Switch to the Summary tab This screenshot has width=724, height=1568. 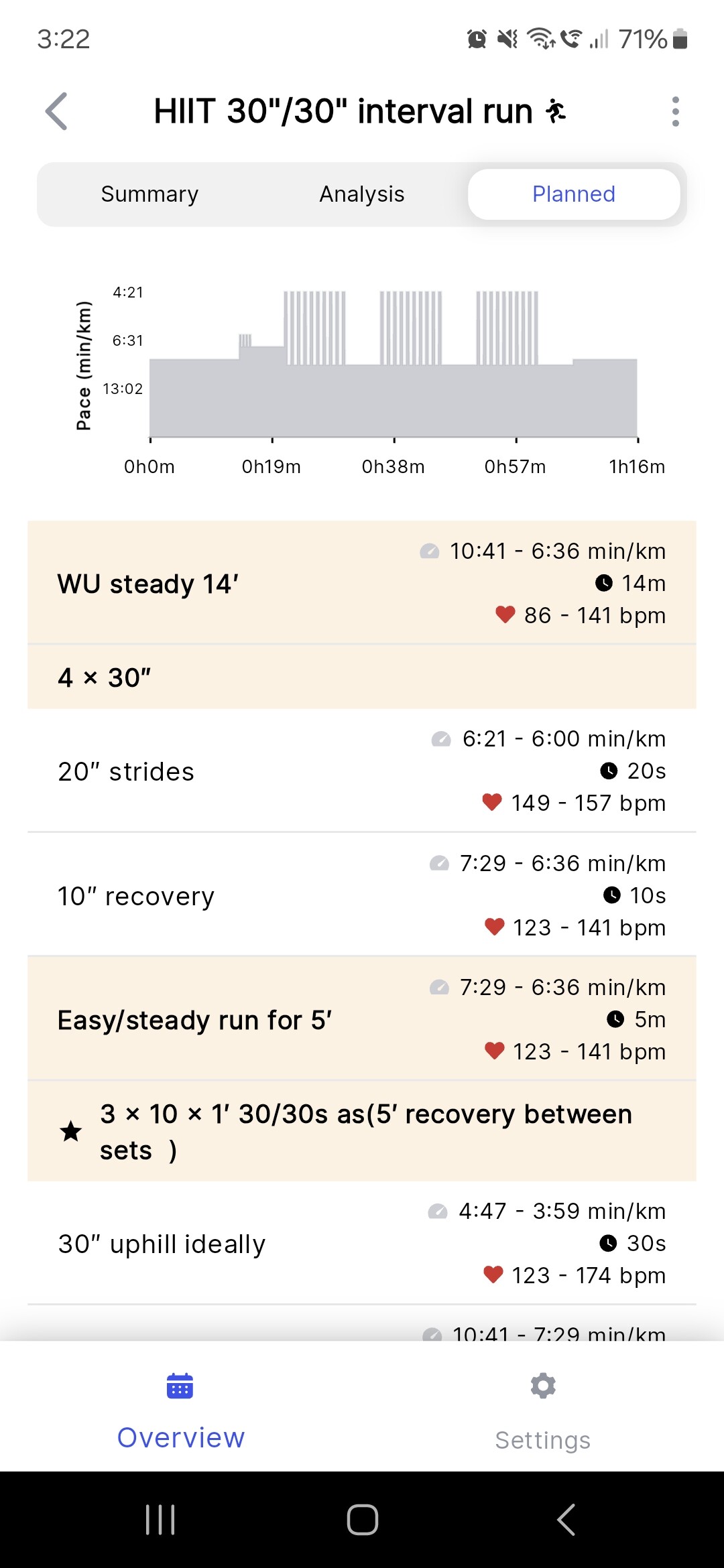tap(149, 194)
